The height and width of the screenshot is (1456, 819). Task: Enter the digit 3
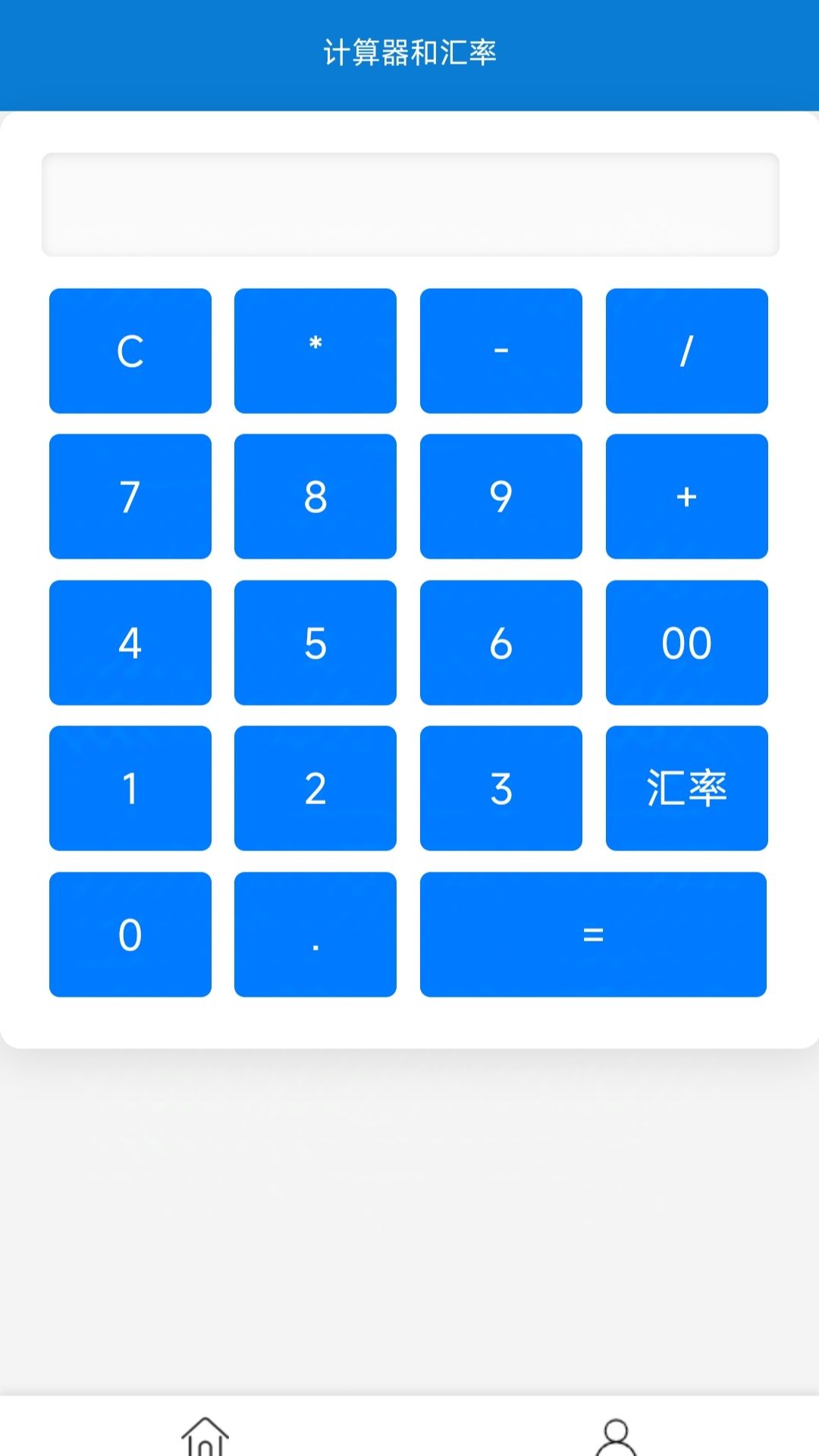tap(501, 788)
